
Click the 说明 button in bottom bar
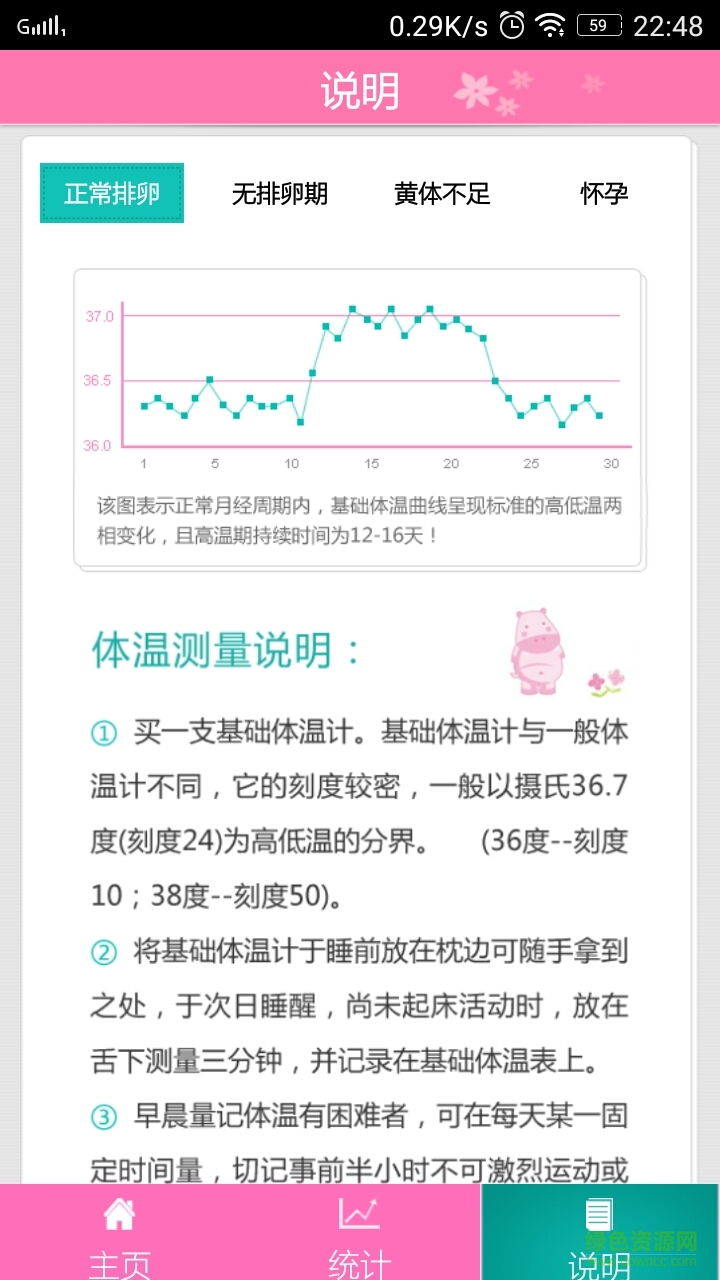click(600, 1262)
